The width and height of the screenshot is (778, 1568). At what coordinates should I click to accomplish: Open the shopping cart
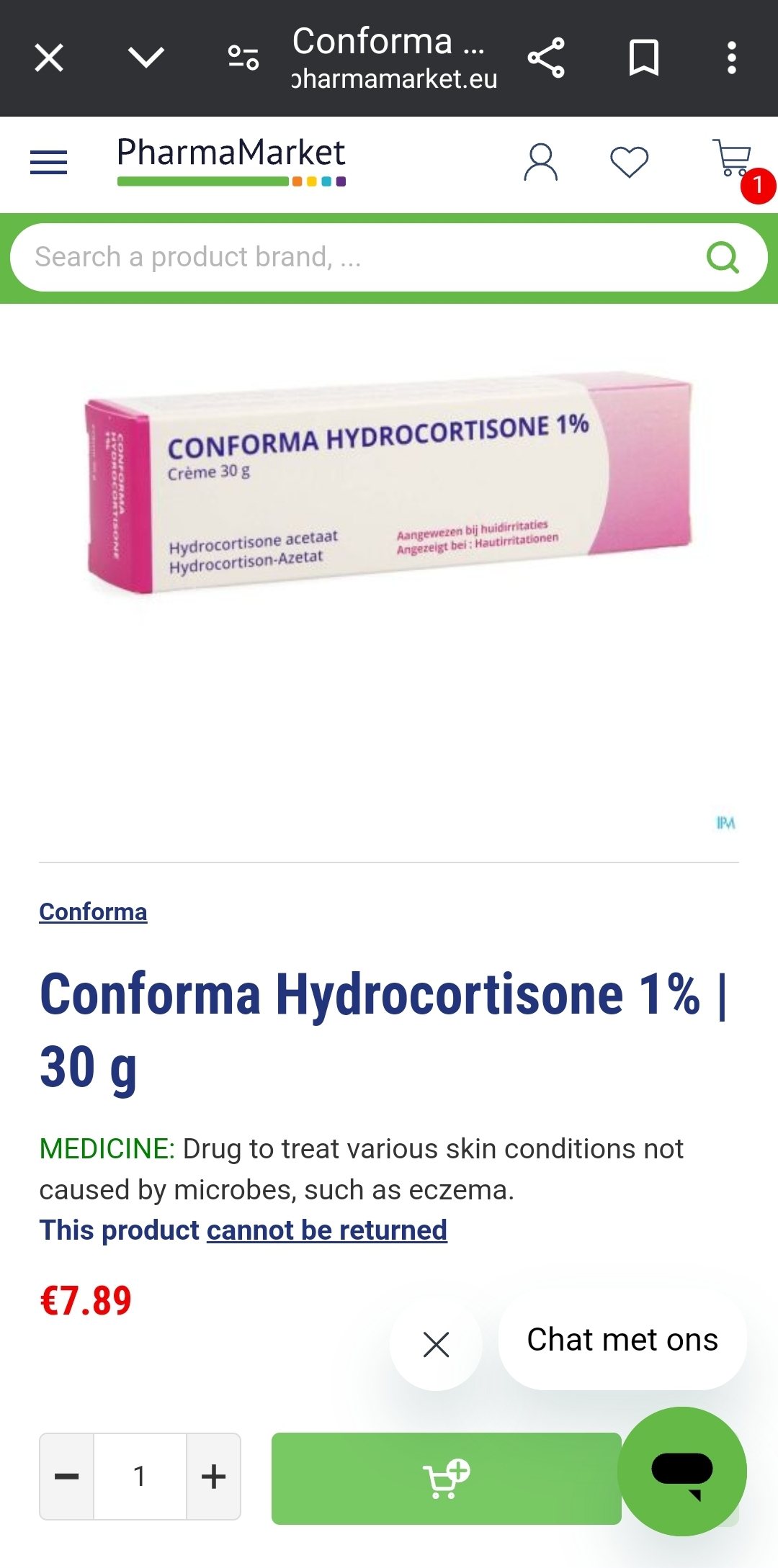[733, 158]
